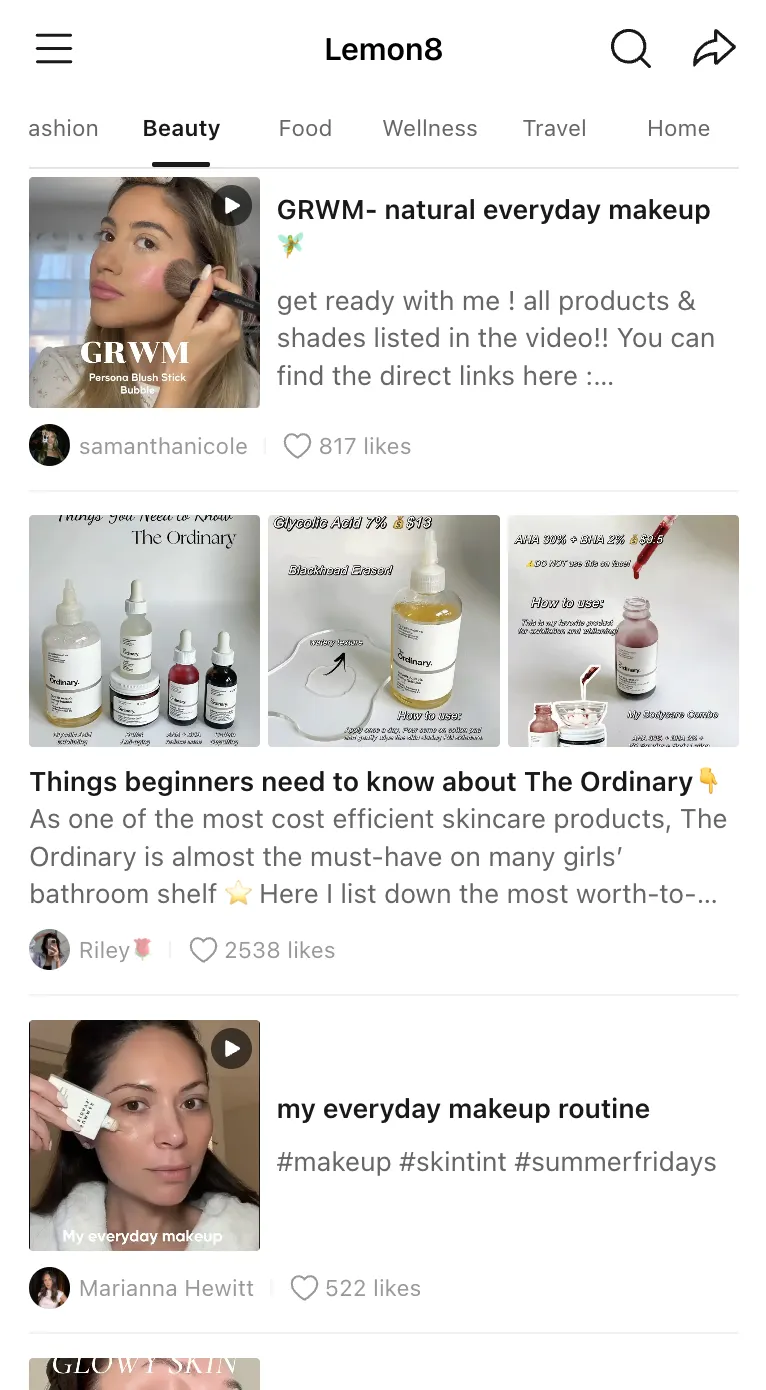The height and width of the screenshot is (1390, 766).
Task: Play the GRWM natural everyday makeup video
Action: [231, 206]
